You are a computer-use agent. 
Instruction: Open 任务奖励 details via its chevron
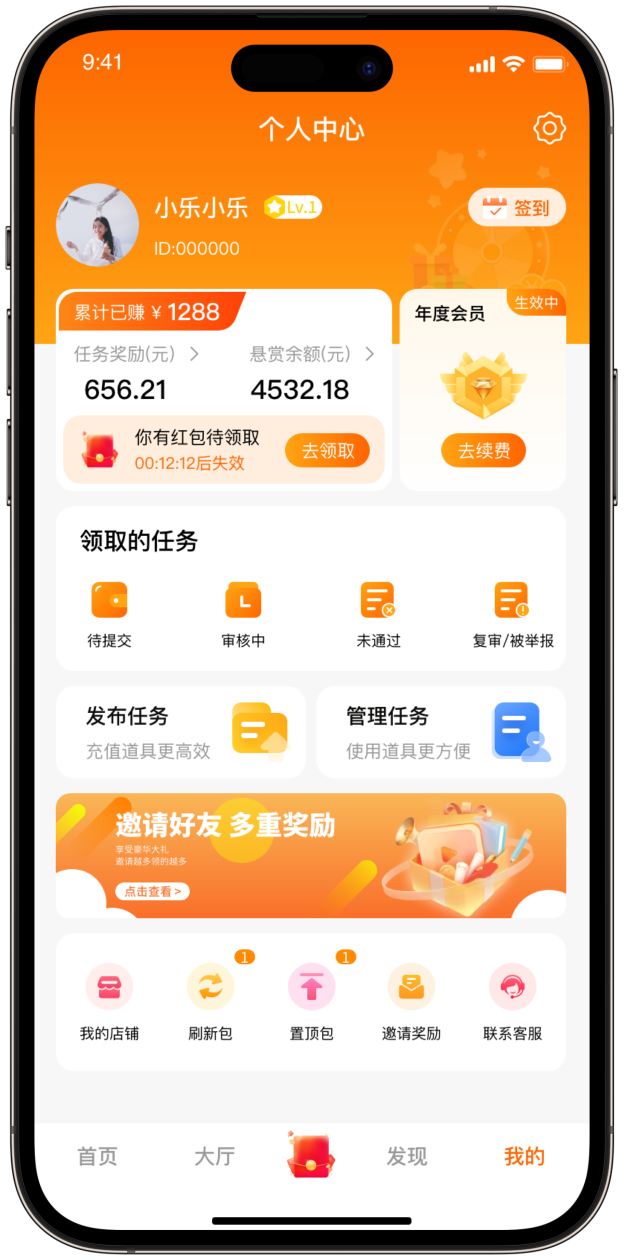coord(194,354)
